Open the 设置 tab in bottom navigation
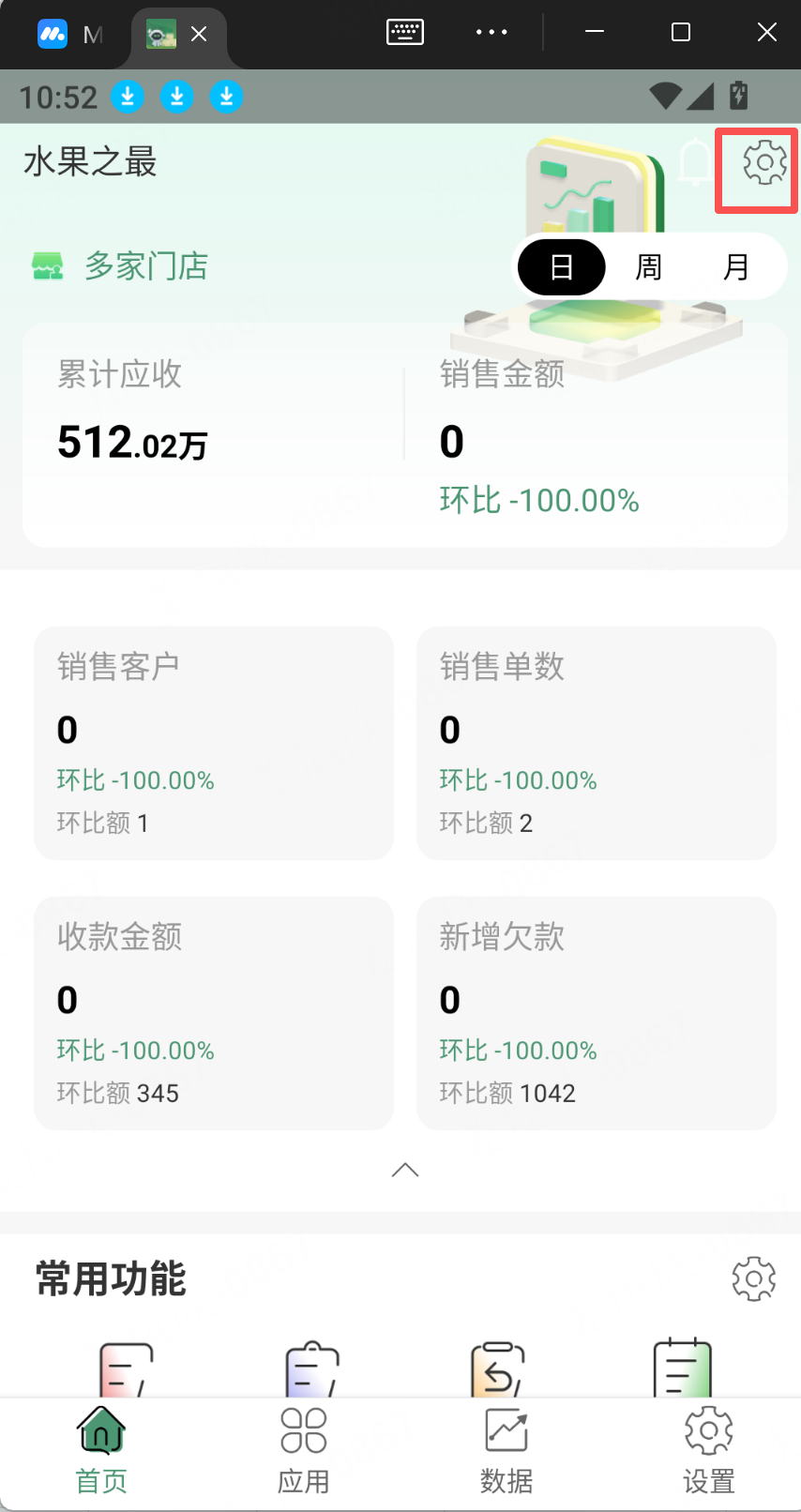The width and height of the screenshot is (801, 1512). point(708,1449)
